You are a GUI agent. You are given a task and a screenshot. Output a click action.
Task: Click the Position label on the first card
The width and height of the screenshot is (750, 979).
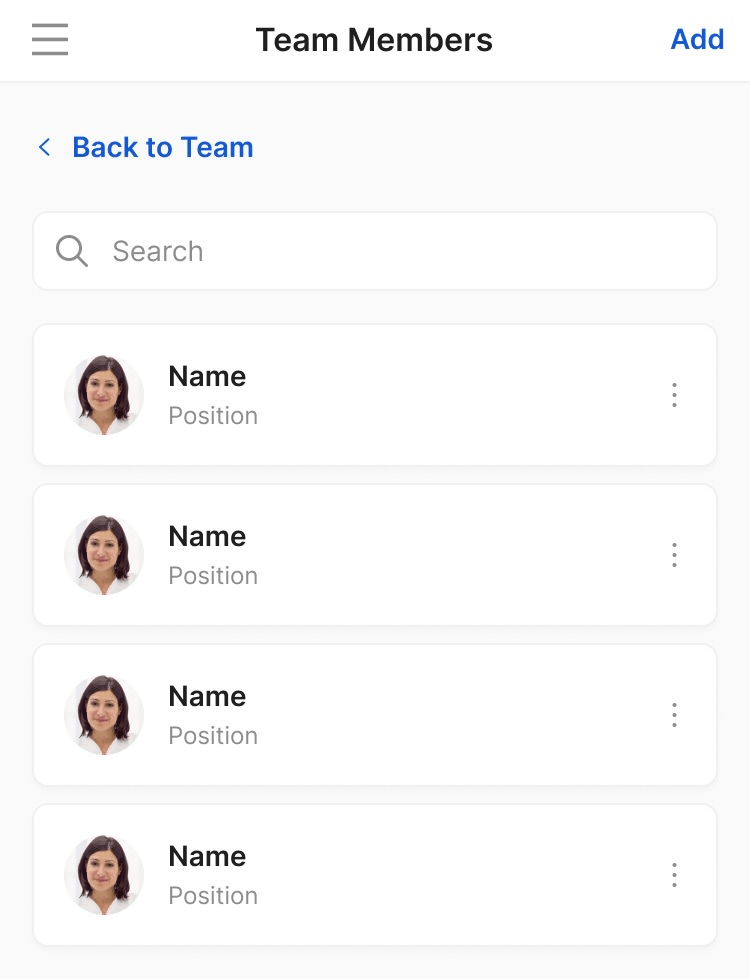click(213, 416)
